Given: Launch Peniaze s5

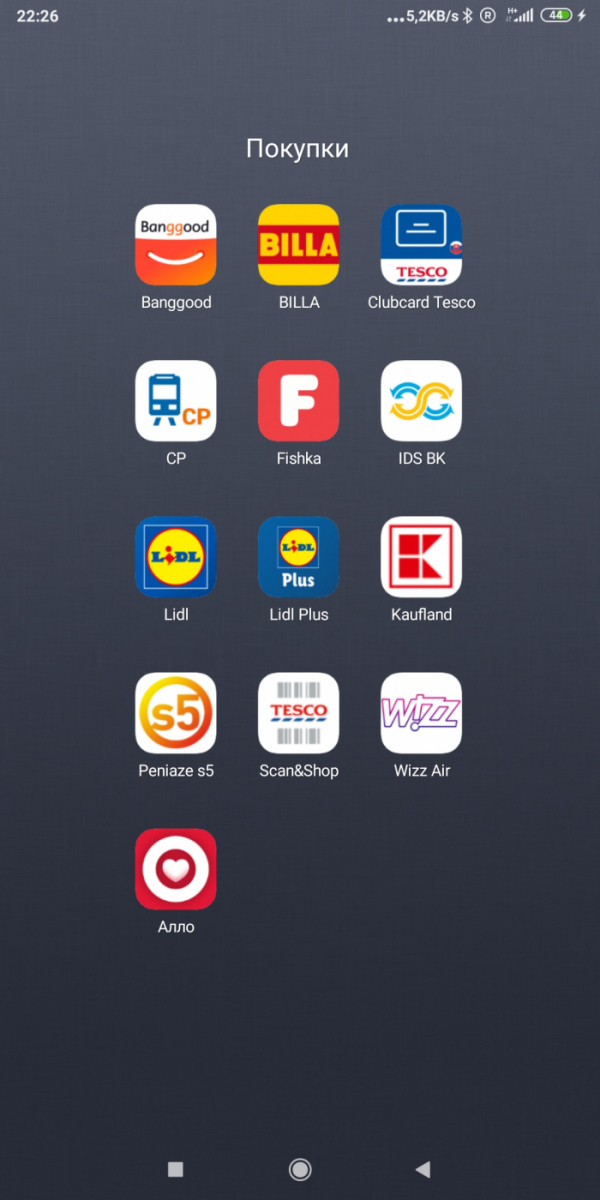Looking at the screenshot, I should click(x=176, y=713).
